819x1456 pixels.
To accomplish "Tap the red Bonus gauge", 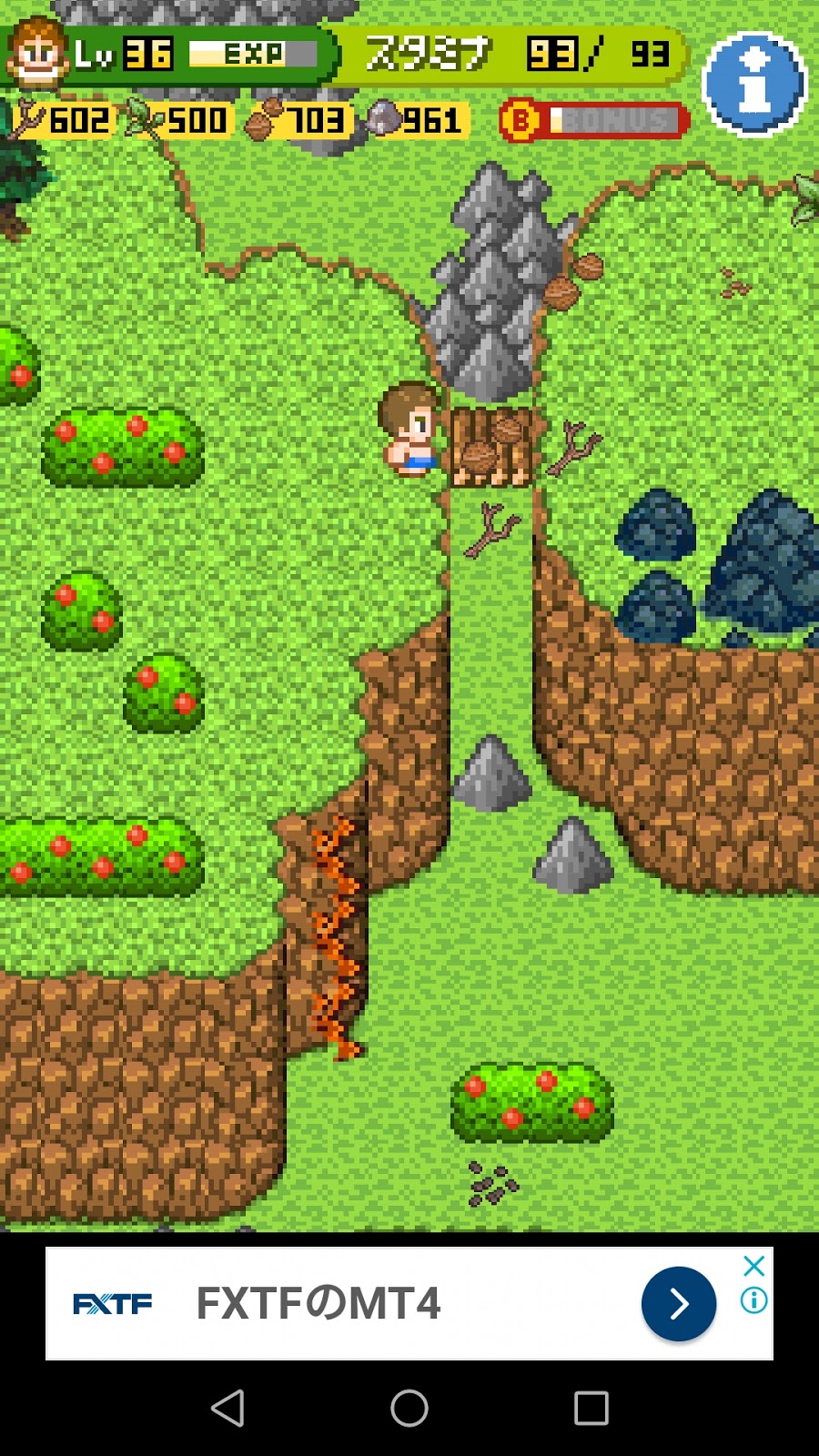I will tap(593, 121).
